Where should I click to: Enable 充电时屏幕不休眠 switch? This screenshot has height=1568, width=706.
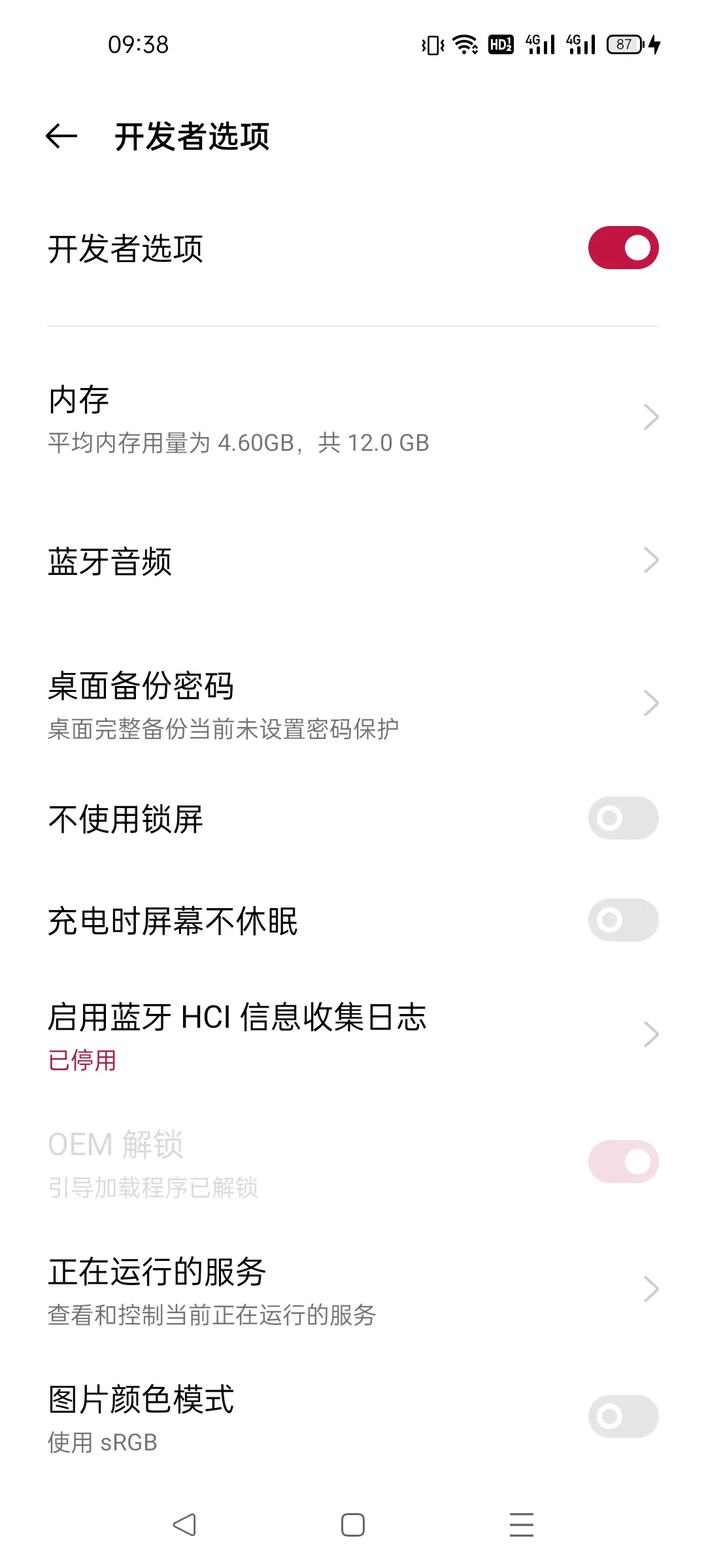tap(623, 920)
